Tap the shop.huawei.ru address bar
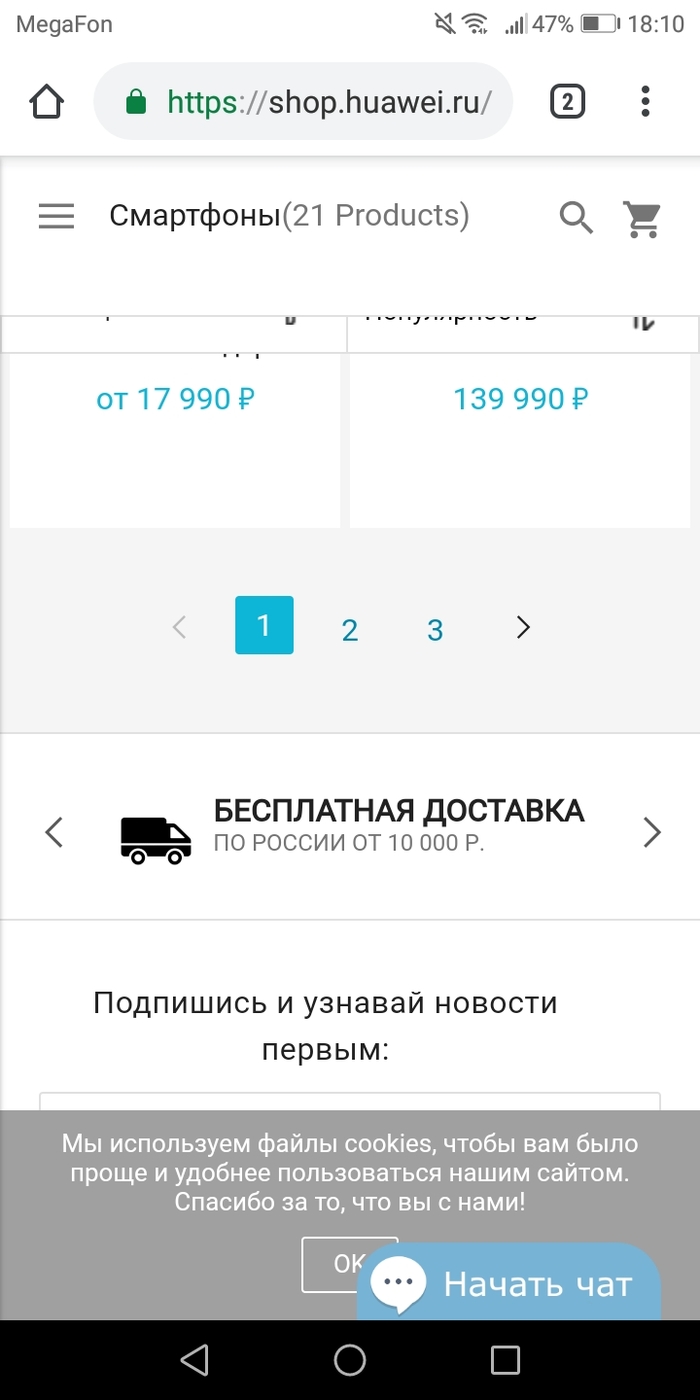The image size is (700, 1400). tap(304, 101)
